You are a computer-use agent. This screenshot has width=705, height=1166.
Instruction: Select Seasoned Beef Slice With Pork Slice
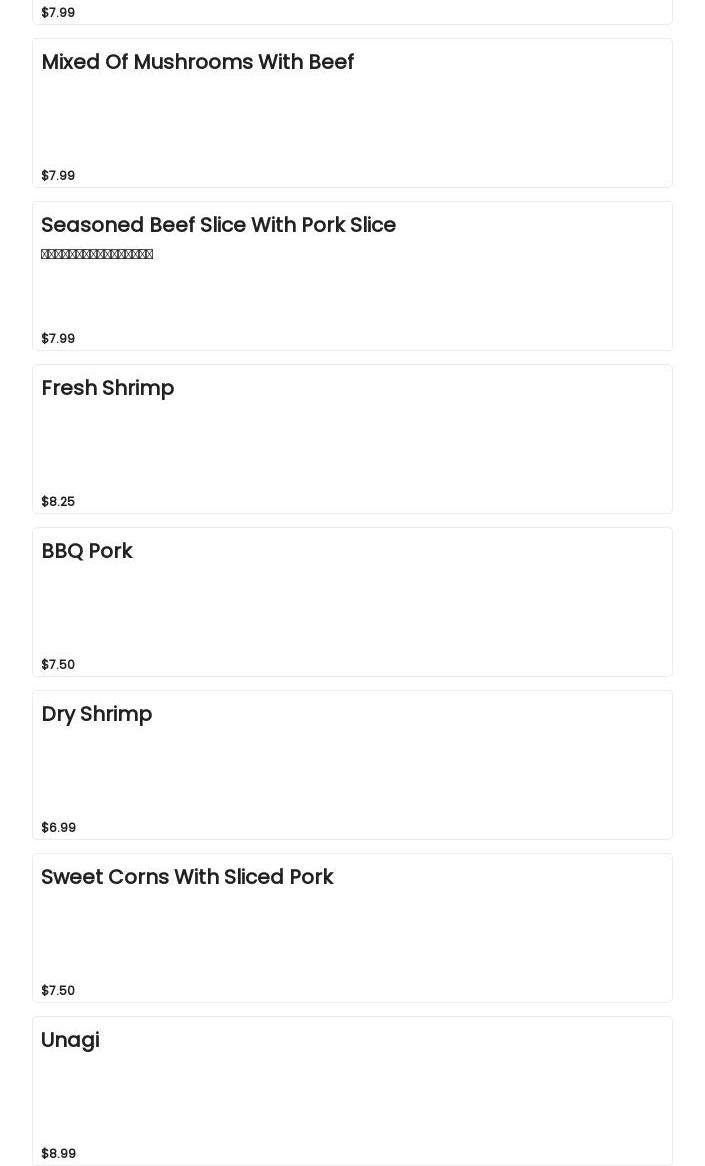(352, 276)
